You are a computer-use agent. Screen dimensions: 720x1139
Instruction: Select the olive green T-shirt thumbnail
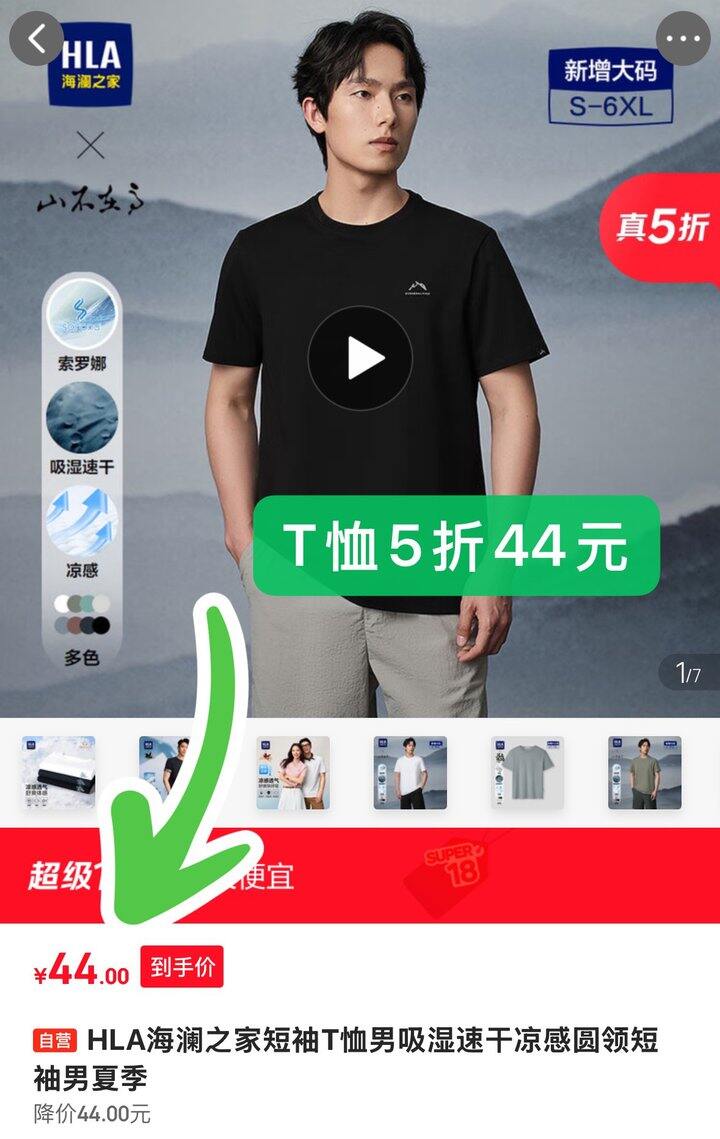(x=645, y=772)
